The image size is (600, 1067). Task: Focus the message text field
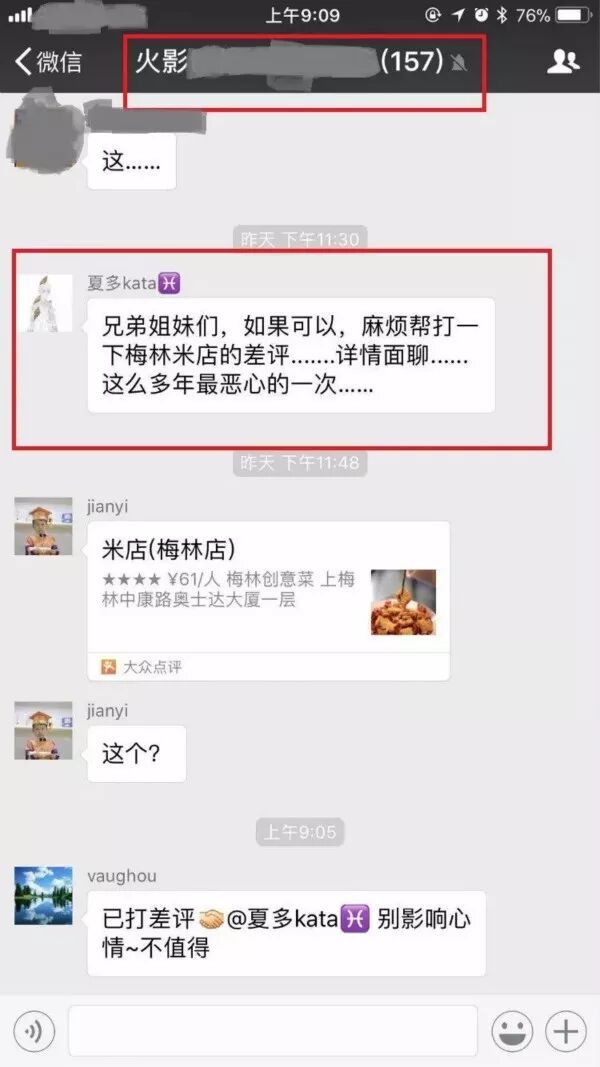pos(272,1031)
